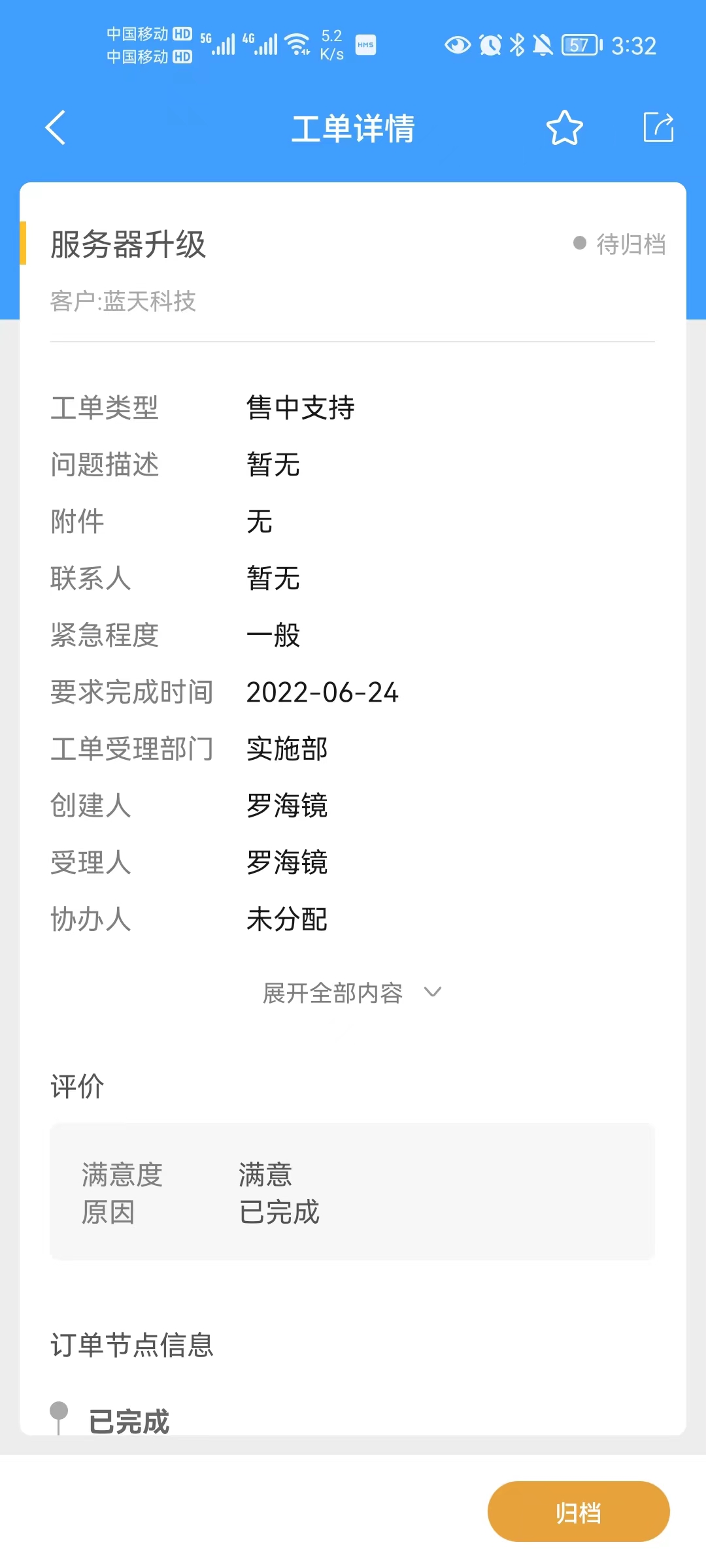This screenshot has height=1568, width=706.
Task: Go back from the 工单详情 page
Action: coord(56,127)
